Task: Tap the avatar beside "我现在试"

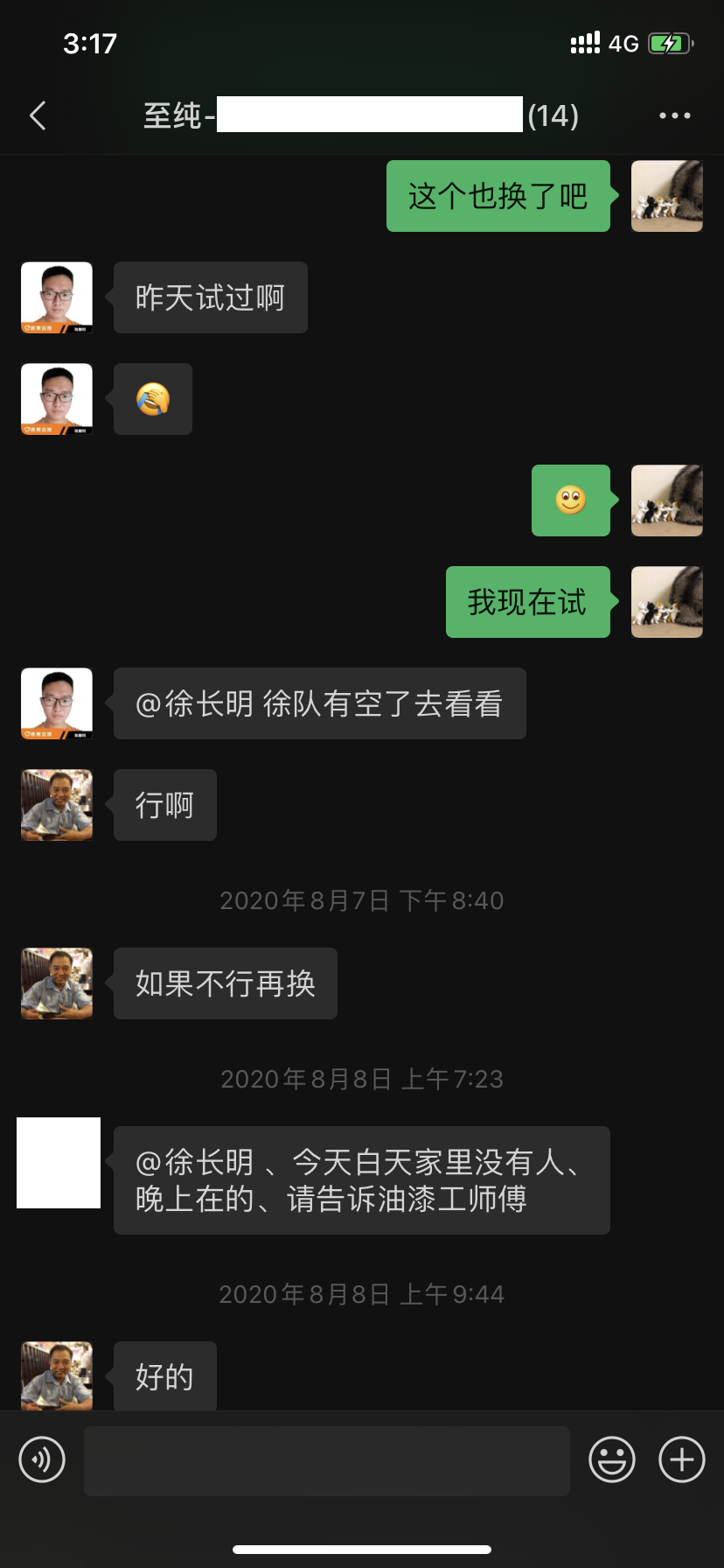Action: point(667,602)
